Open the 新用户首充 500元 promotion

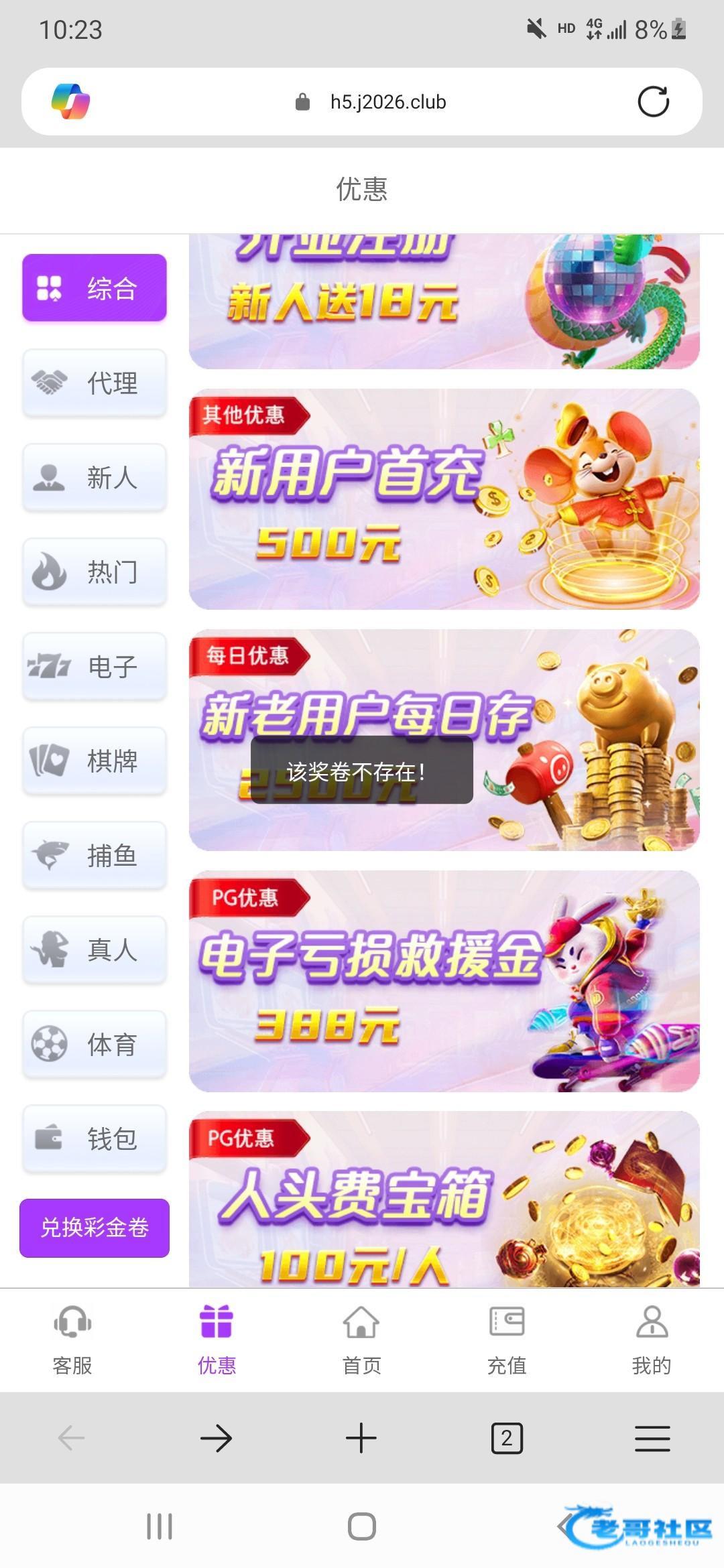tap(444, 499)
